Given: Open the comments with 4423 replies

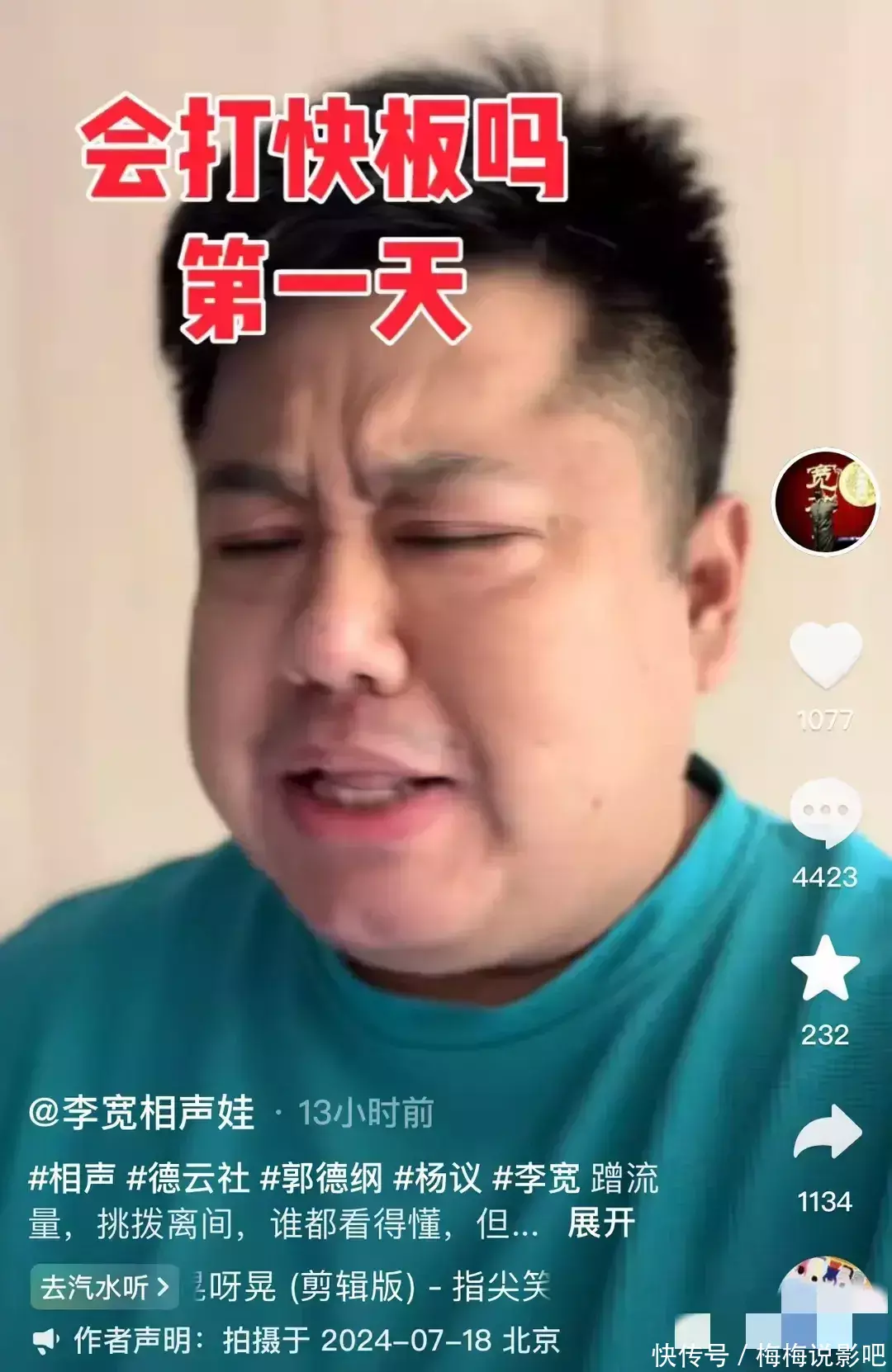Looking at the screenshot, I should point(825,813).
